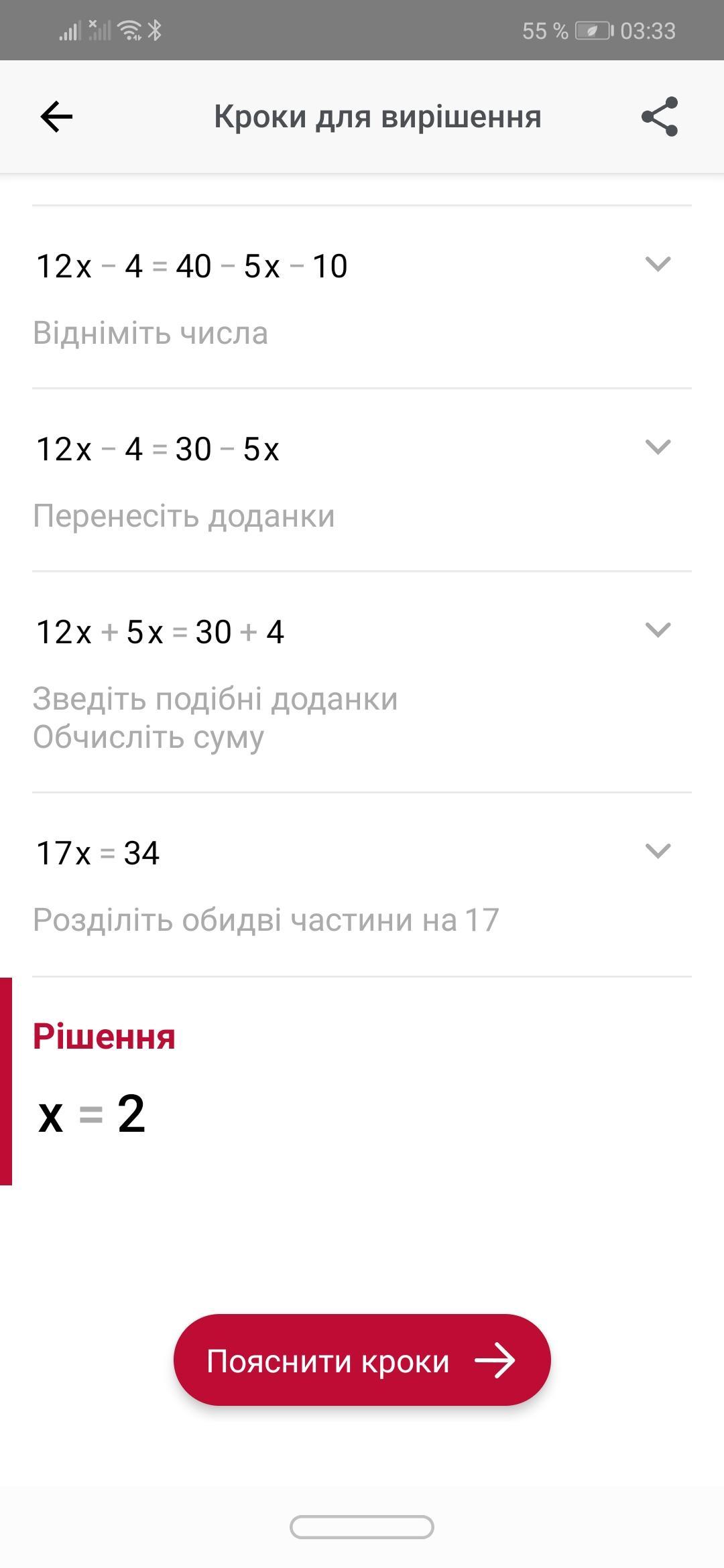724x1568 pixels.
Task: Expand step 17x = 34
Action: point(657,851)
